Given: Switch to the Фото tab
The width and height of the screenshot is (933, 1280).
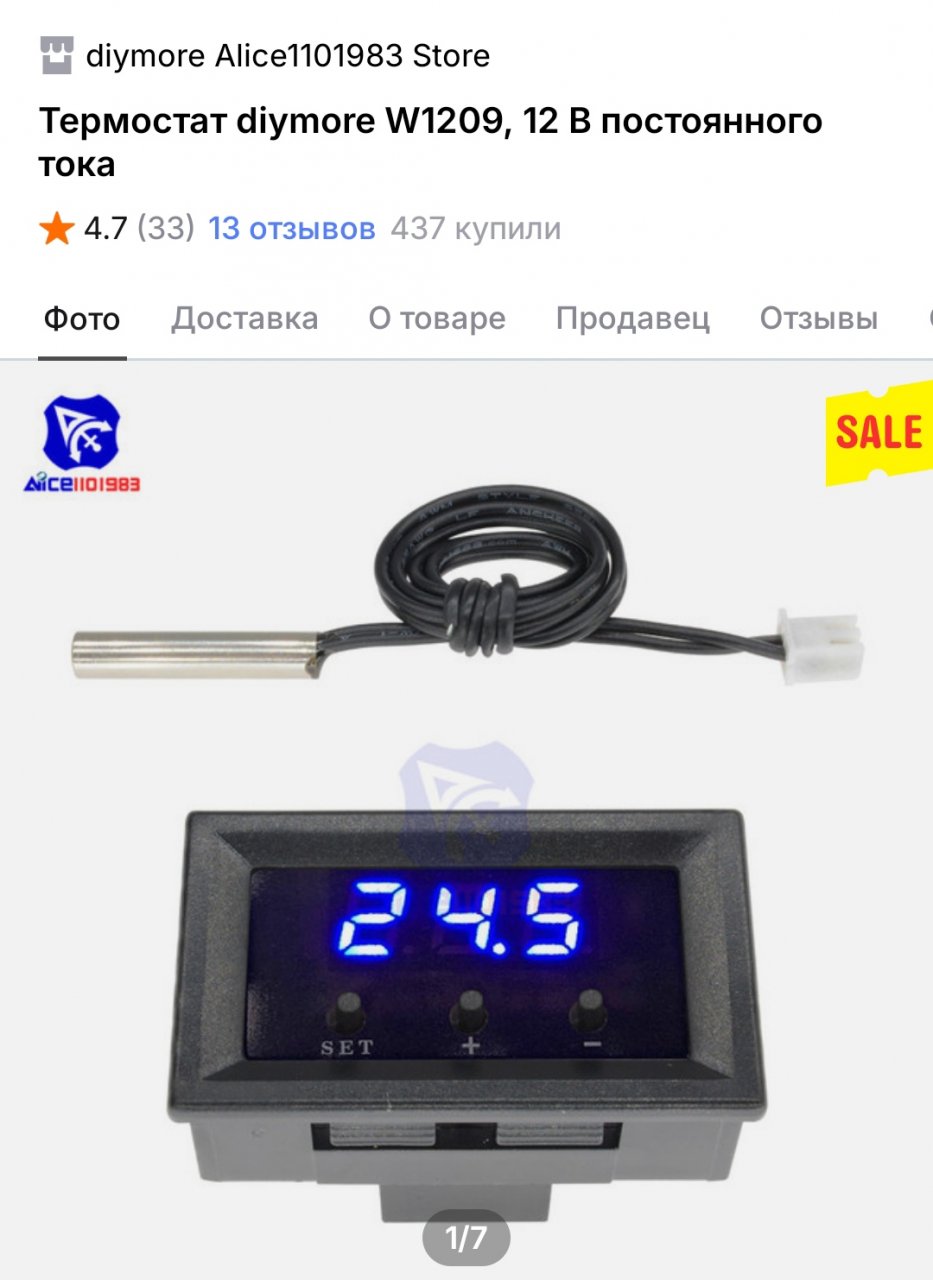Looking at the screenshot, I should [82, 319].
